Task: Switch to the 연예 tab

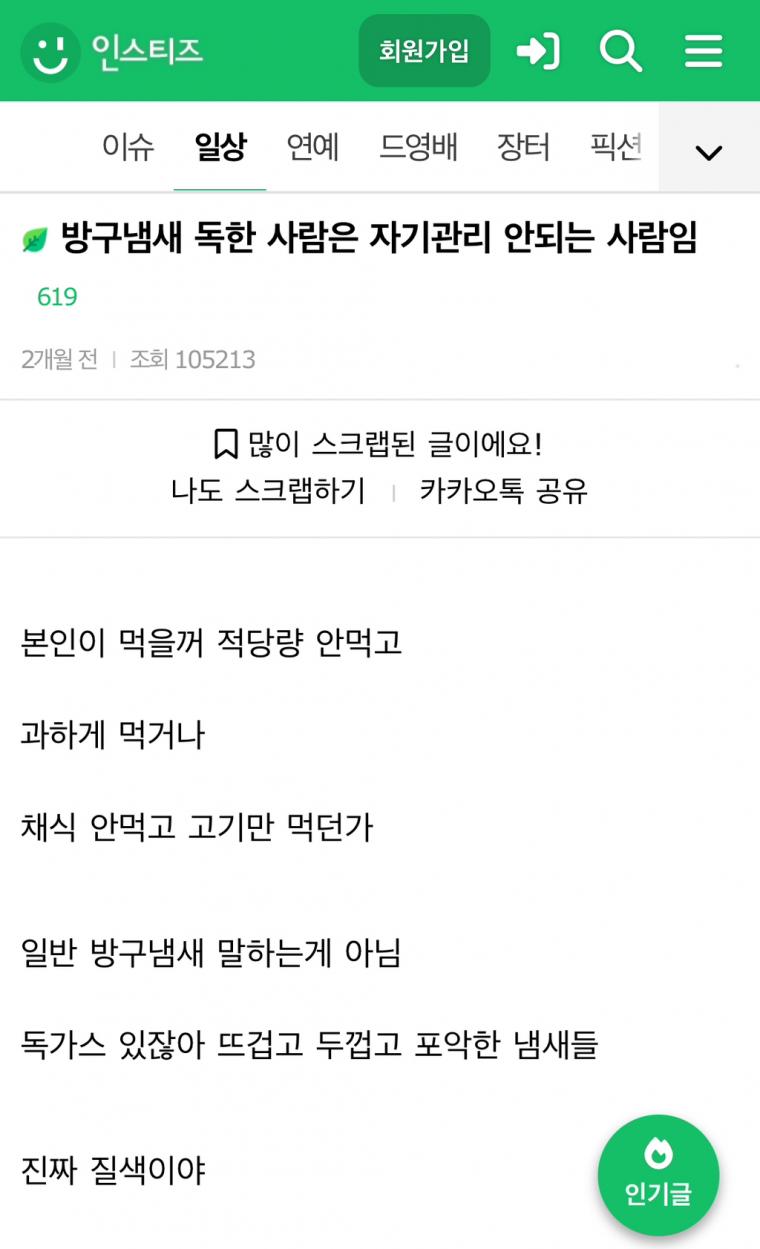Action: (313, 147)
